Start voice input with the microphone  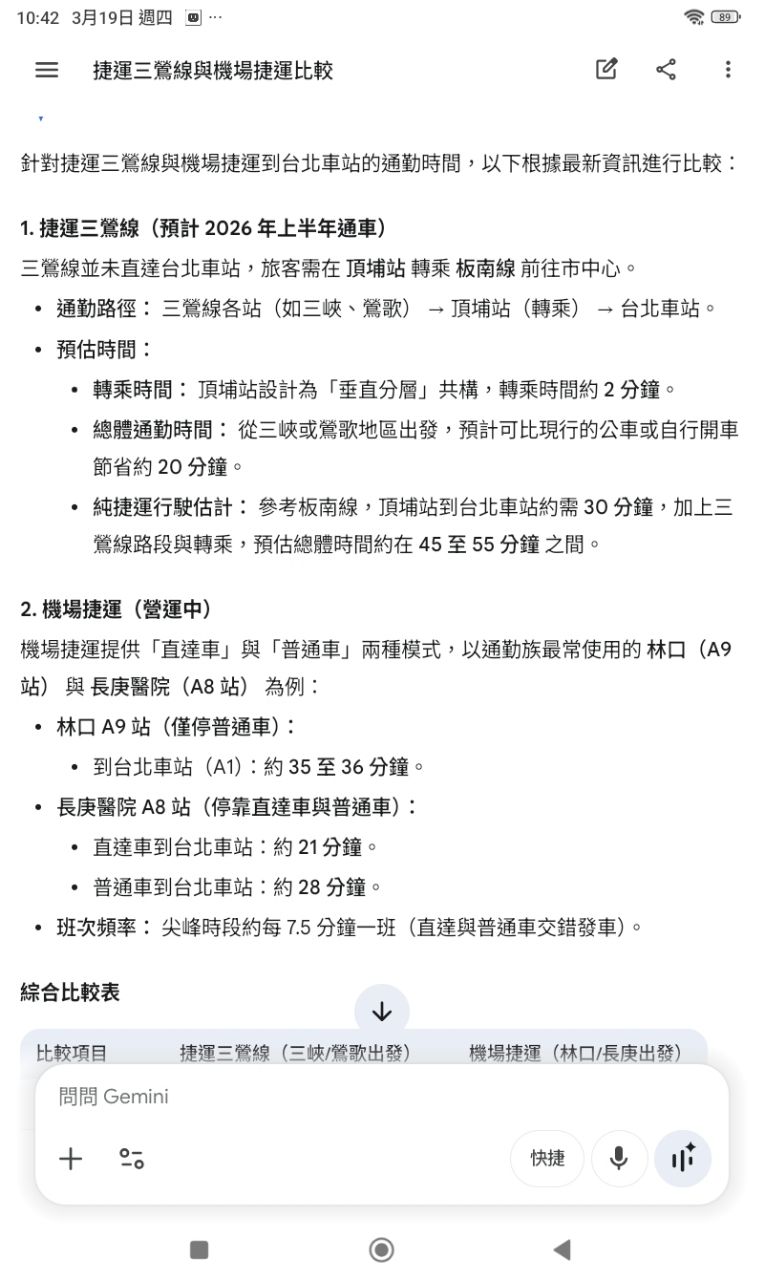click(x=620, y=1159)
